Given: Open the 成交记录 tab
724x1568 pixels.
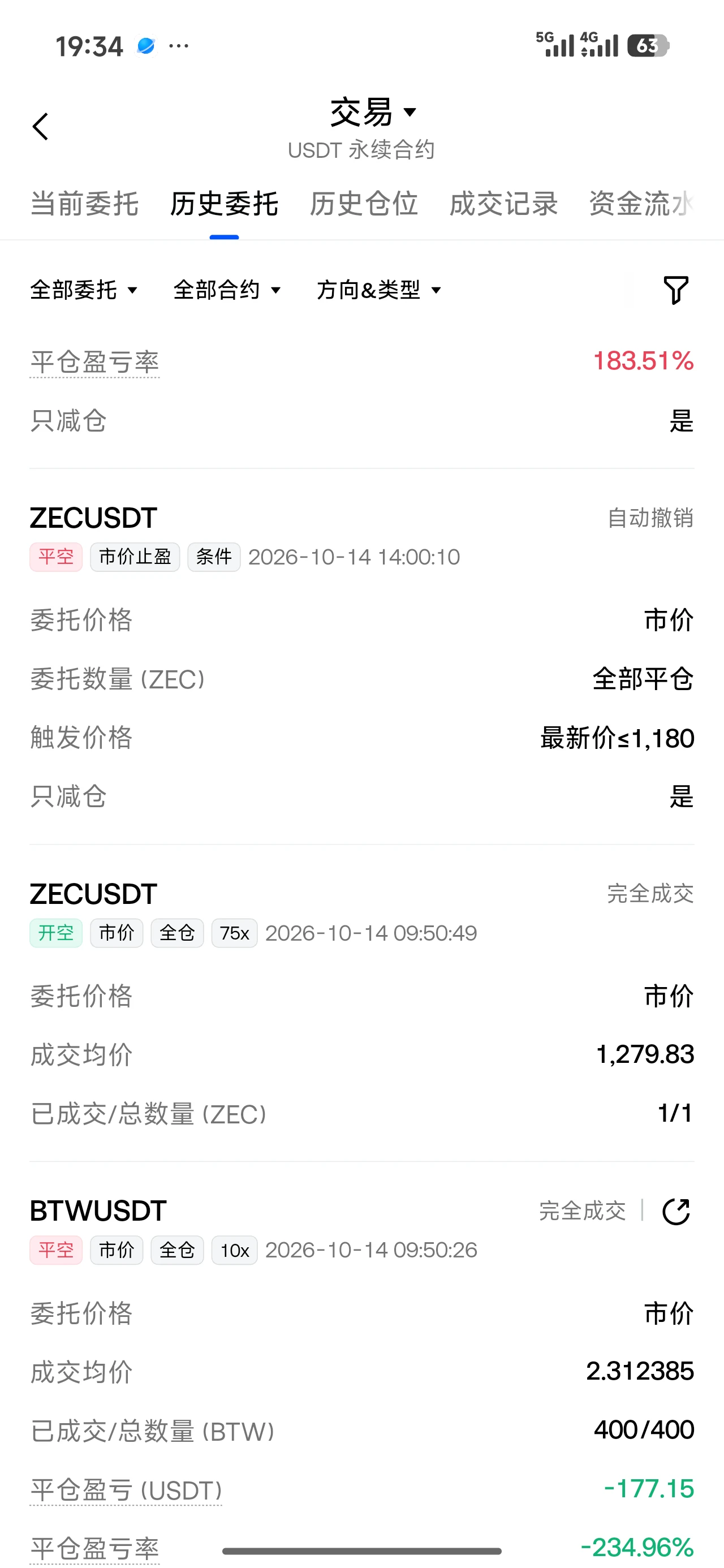Looking at the screenshot, I should coord(503,203).
